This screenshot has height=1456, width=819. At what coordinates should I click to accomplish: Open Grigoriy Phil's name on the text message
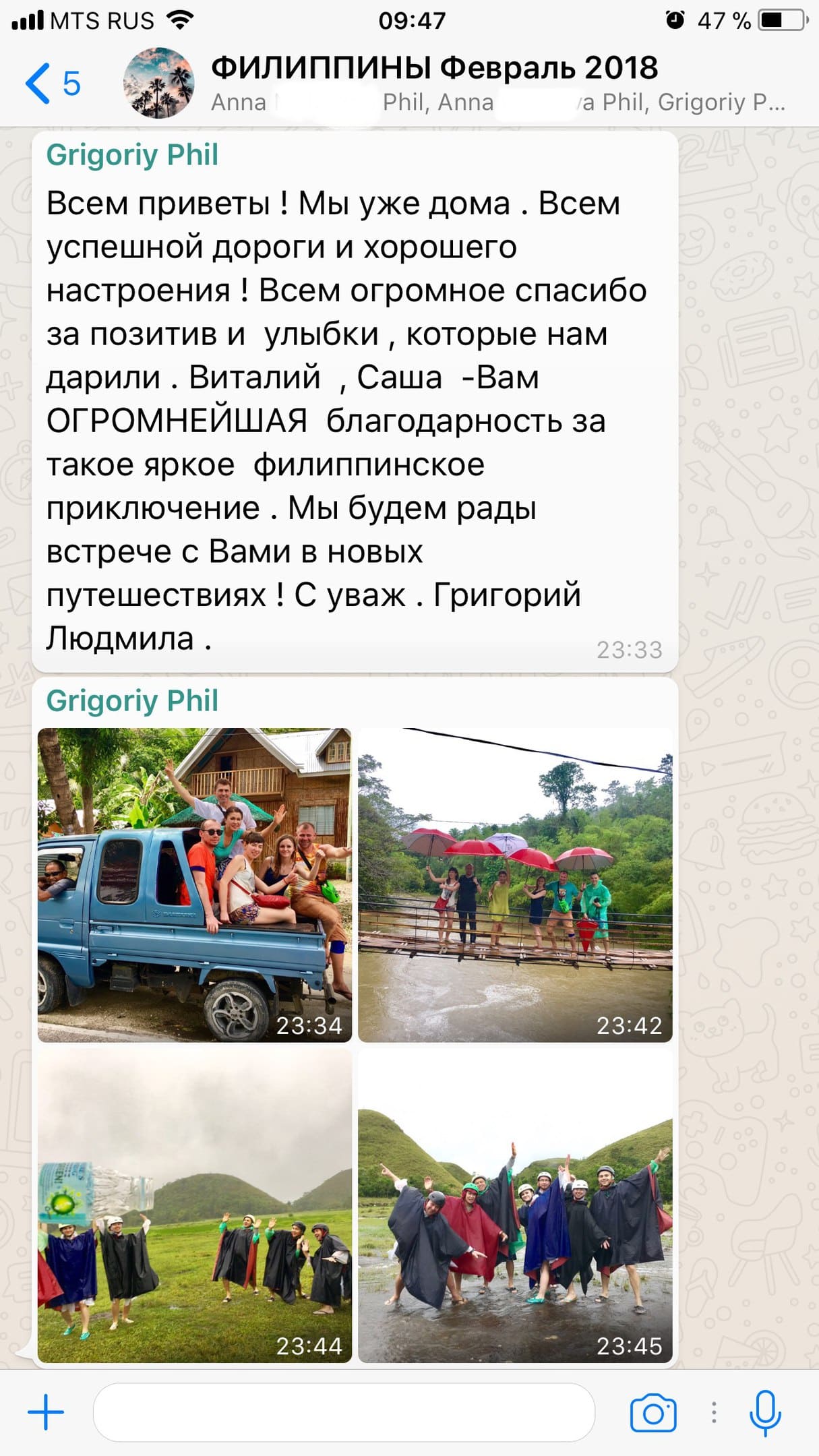pos(132,155)
